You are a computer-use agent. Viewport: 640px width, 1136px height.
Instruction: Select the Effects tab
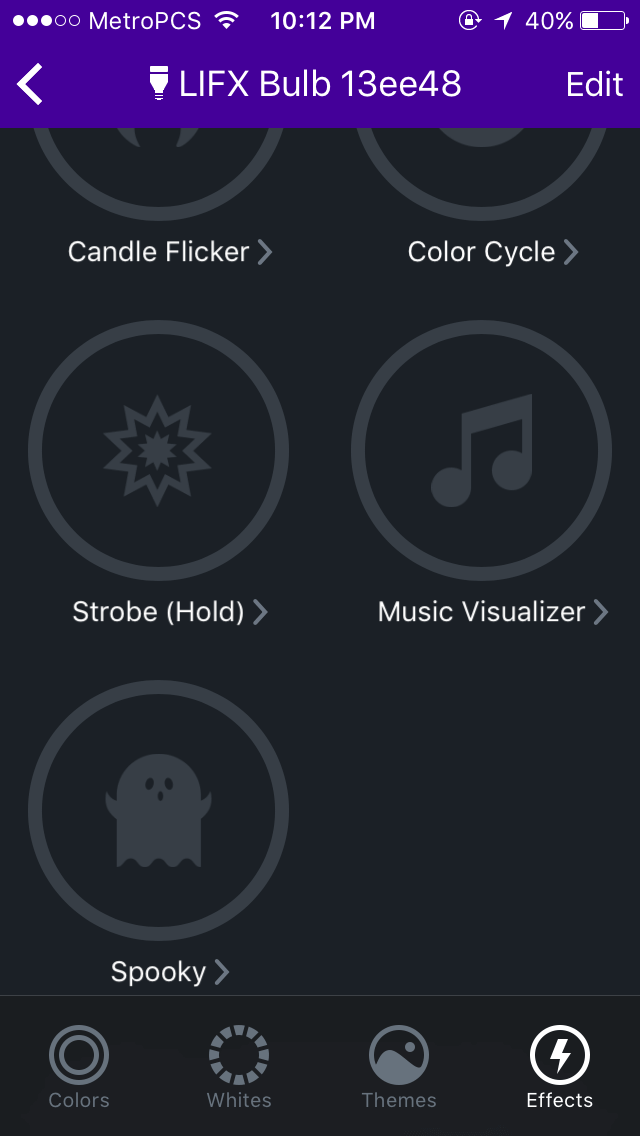pyautogui.click(x=560, y=1067)
